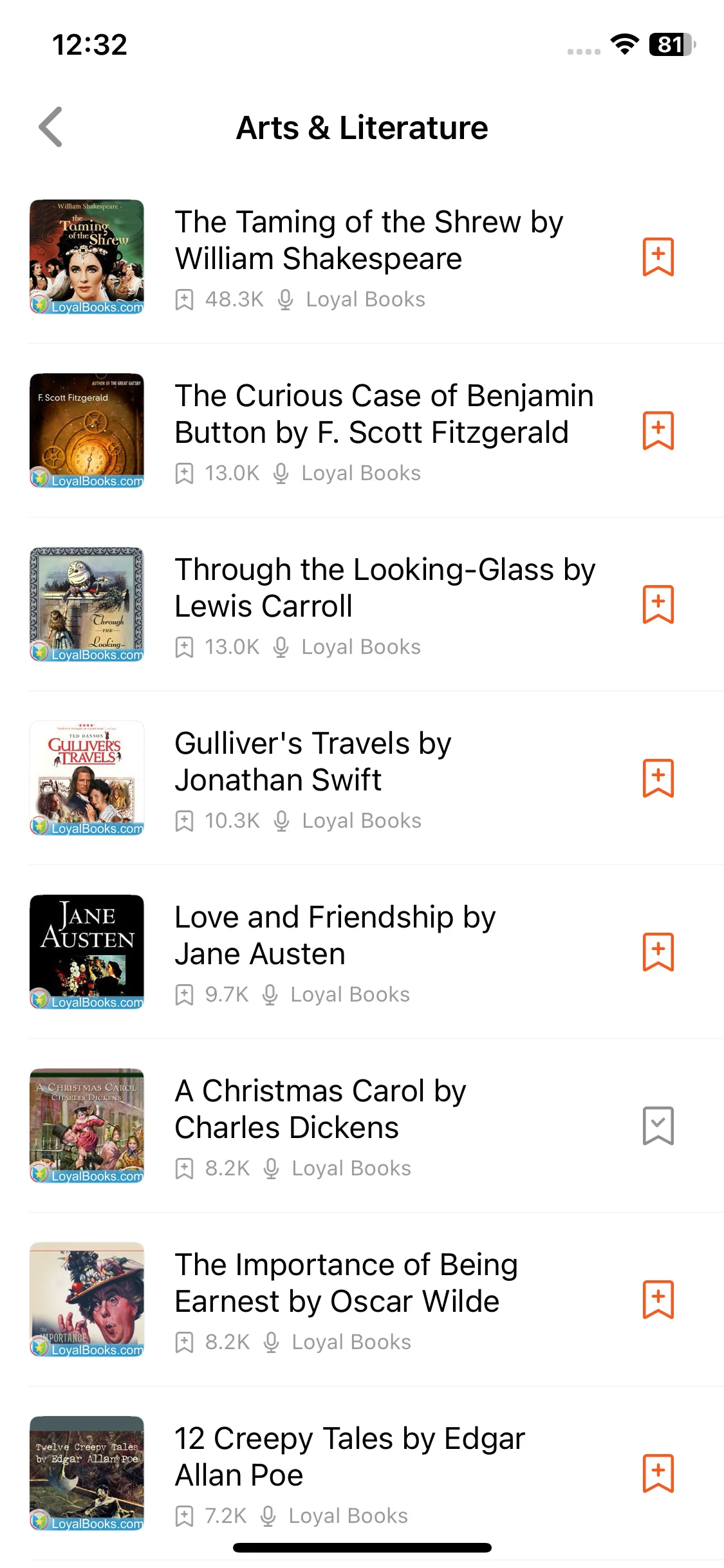Open 12 Creepy Tales by Edgar Allan Poe
This screenshot has height=1568, width=724.
coord(349,1457)
